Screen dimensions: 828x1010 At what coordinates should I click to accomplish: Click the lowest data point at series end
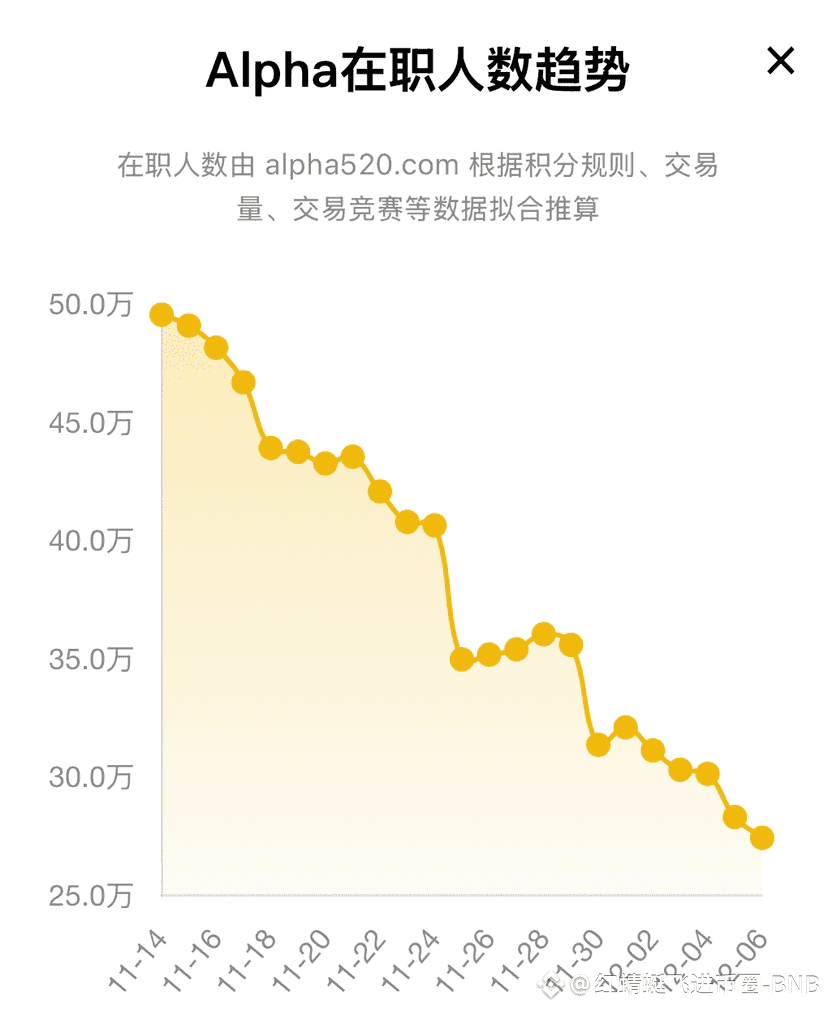click(762, 839)
